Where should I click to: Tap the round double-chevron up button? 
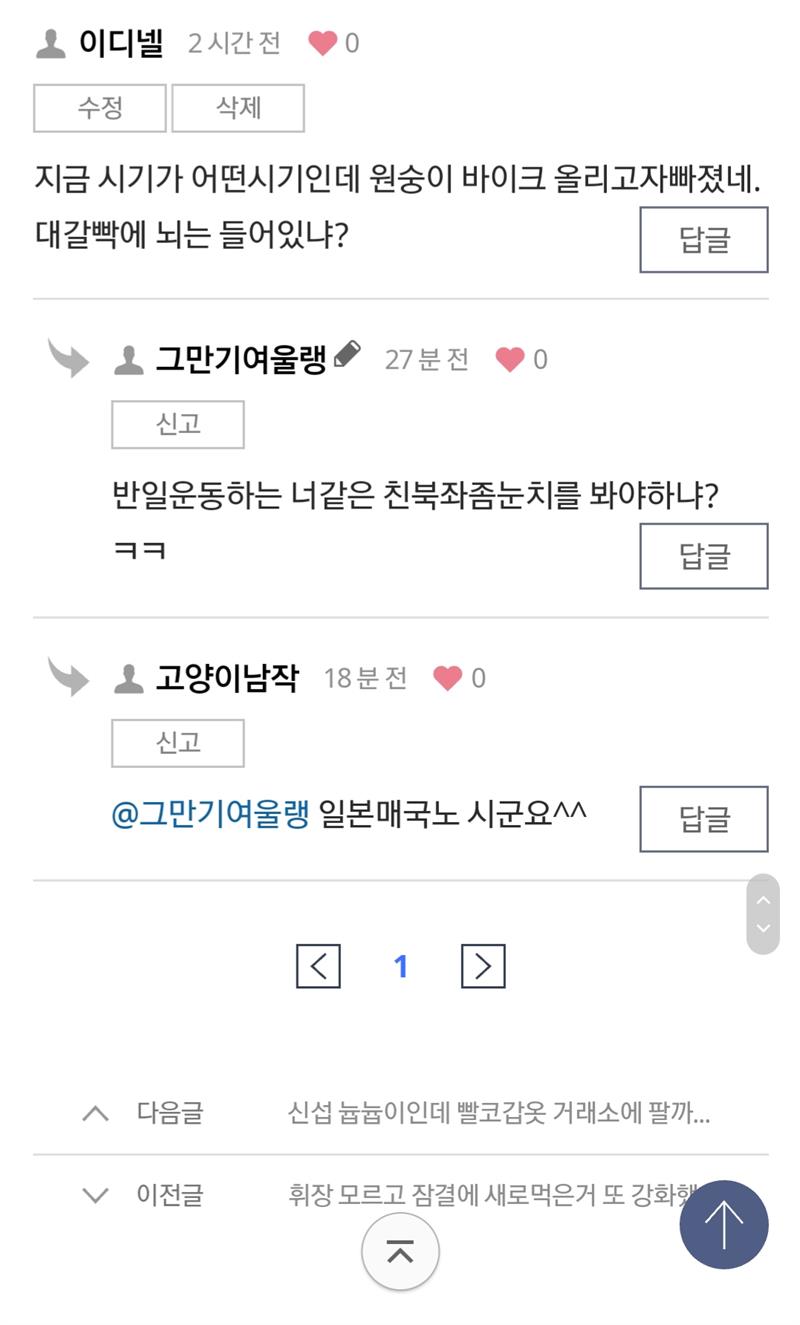coord(400,1251)
